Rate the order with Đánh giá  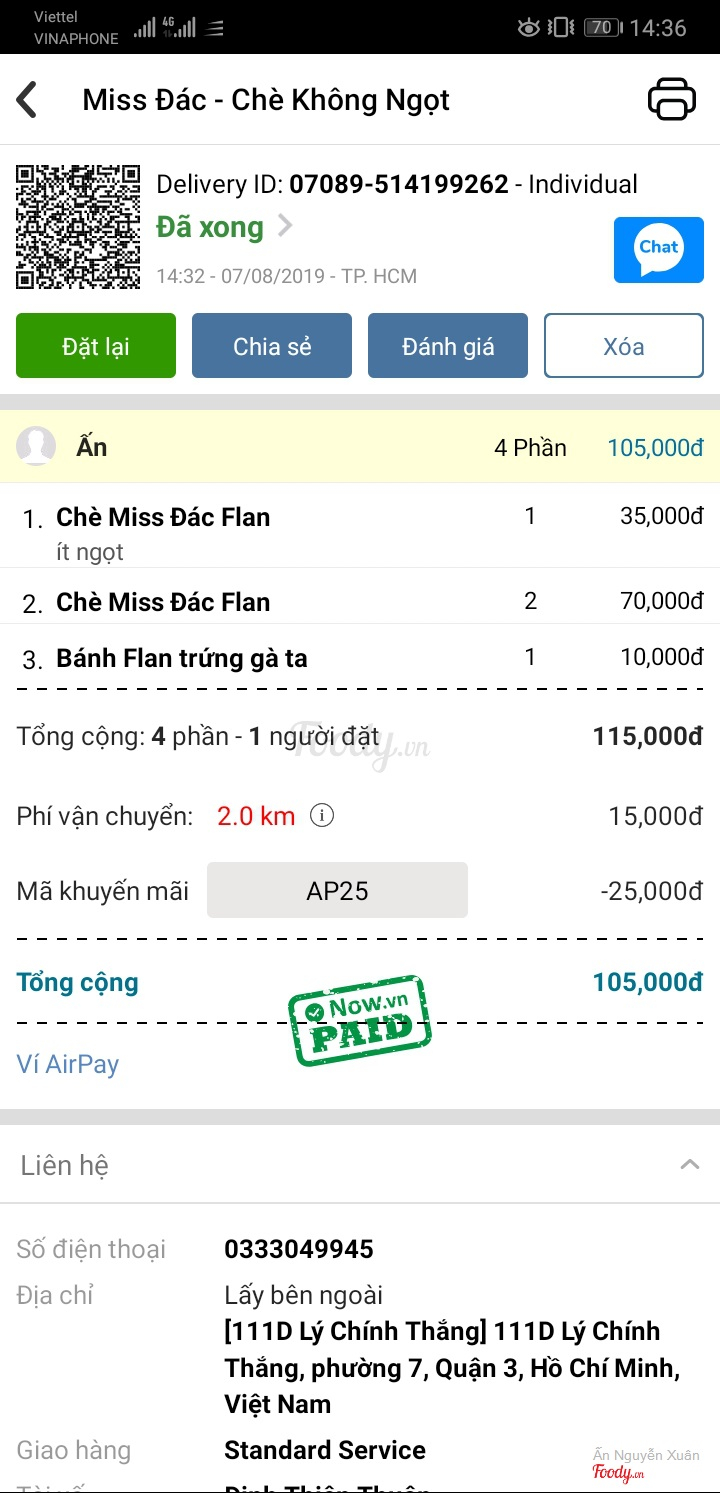click(448, 346)
